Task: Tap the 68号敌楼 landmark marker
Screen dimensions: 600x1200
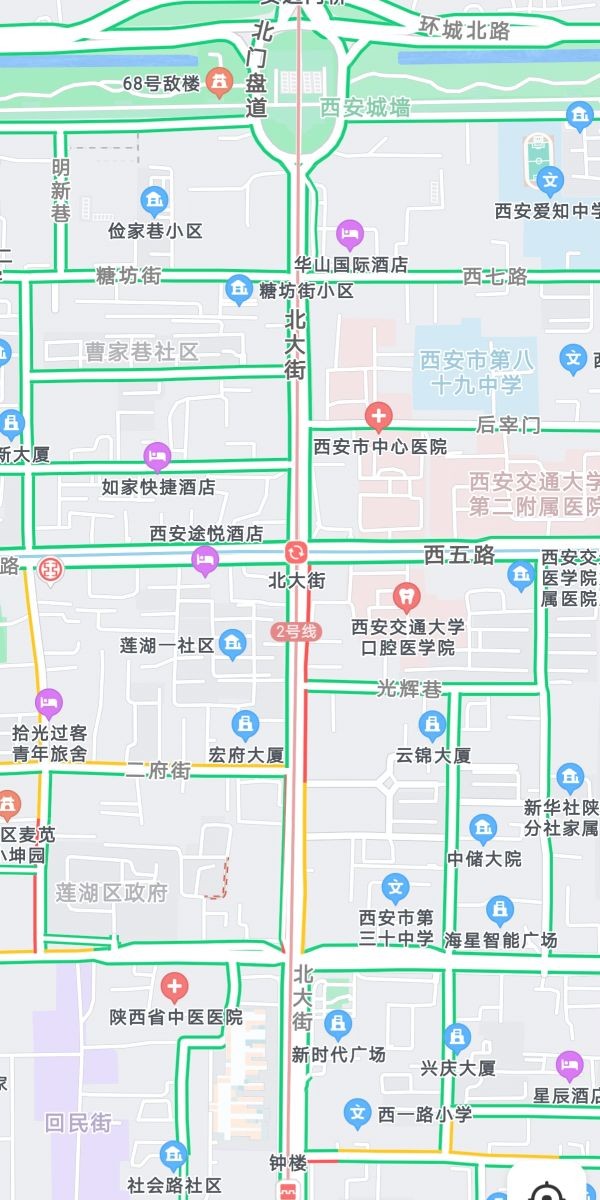Action: click(x=217, y=82)
